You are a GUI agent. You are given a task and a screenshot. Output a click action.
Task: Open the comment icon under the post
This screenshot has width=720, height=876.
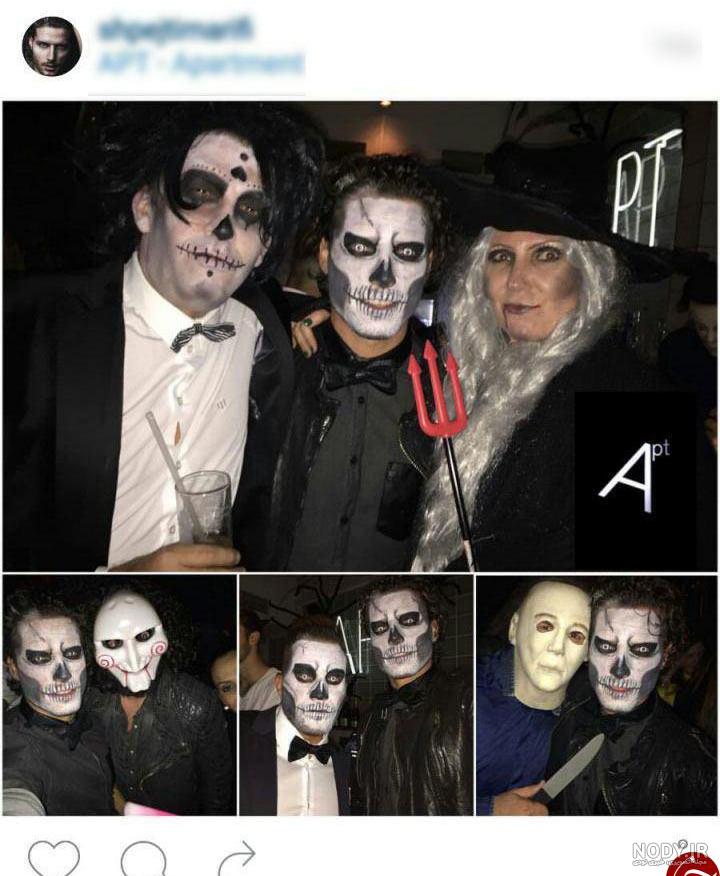pyautogui.click(x=143, y=858)
